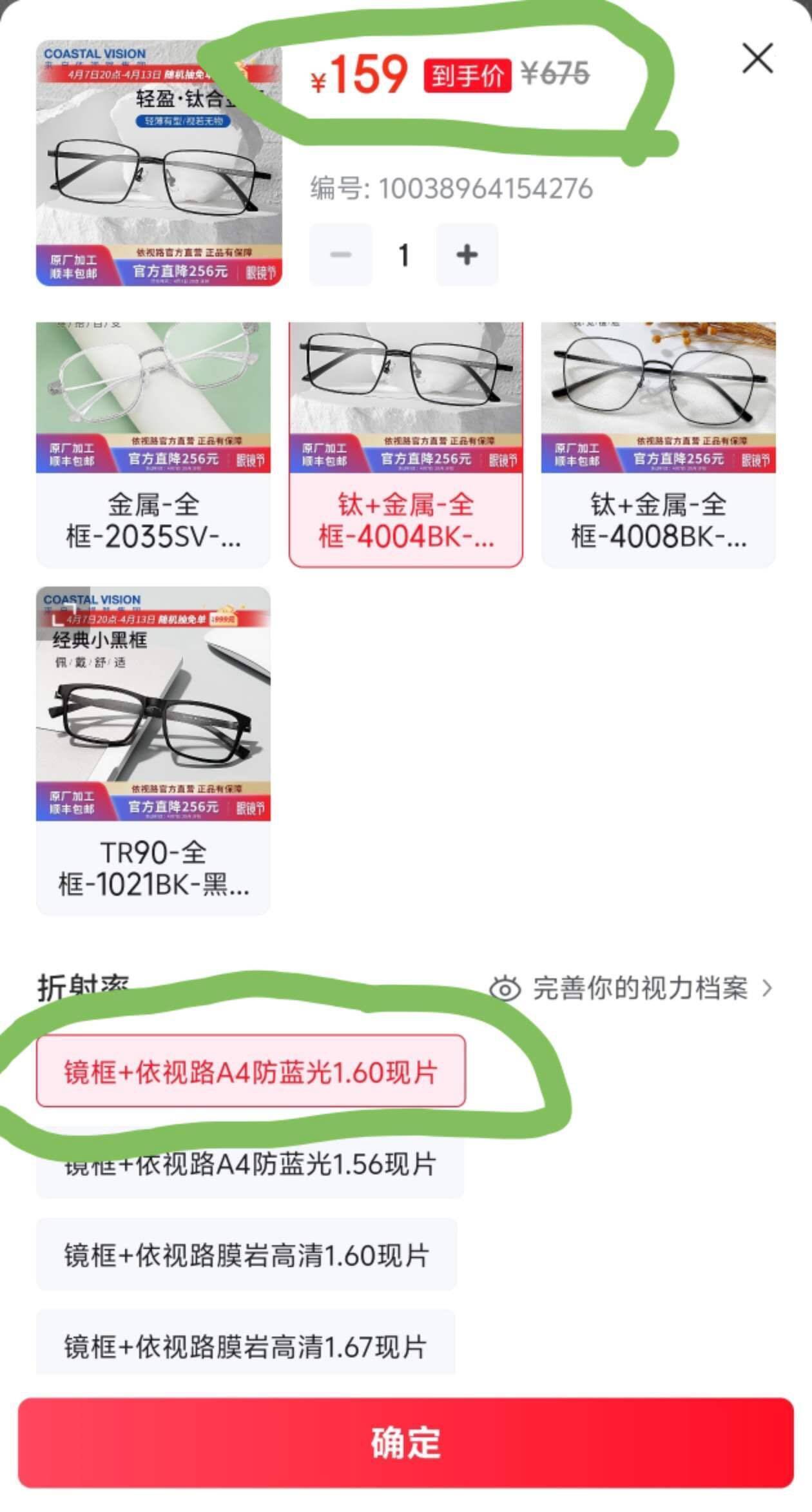This screenshot has width=812, height=1512.
Task: Select the 金属-全框-2035SV frame option
Action: point(153,445)
